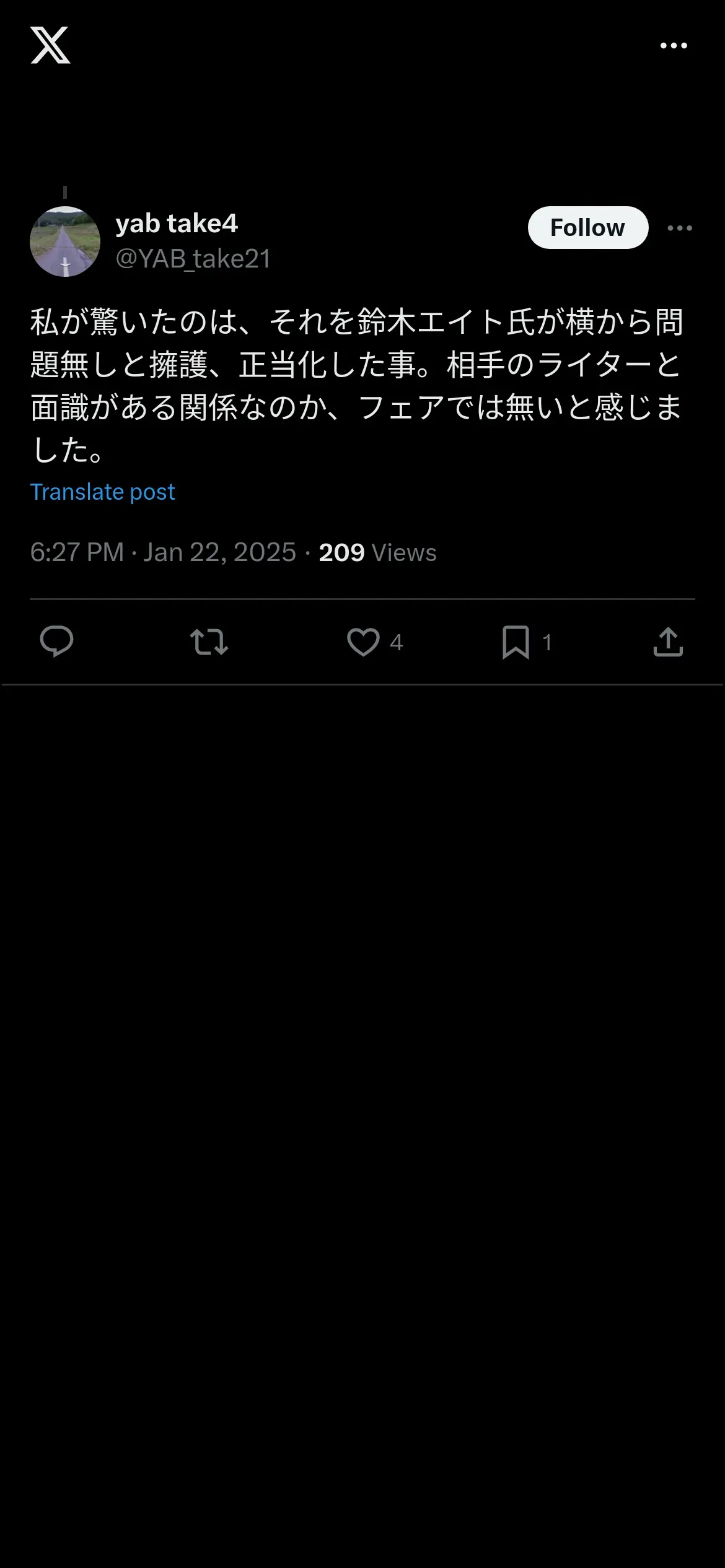Open post options next to Follow button

[680, 228]
